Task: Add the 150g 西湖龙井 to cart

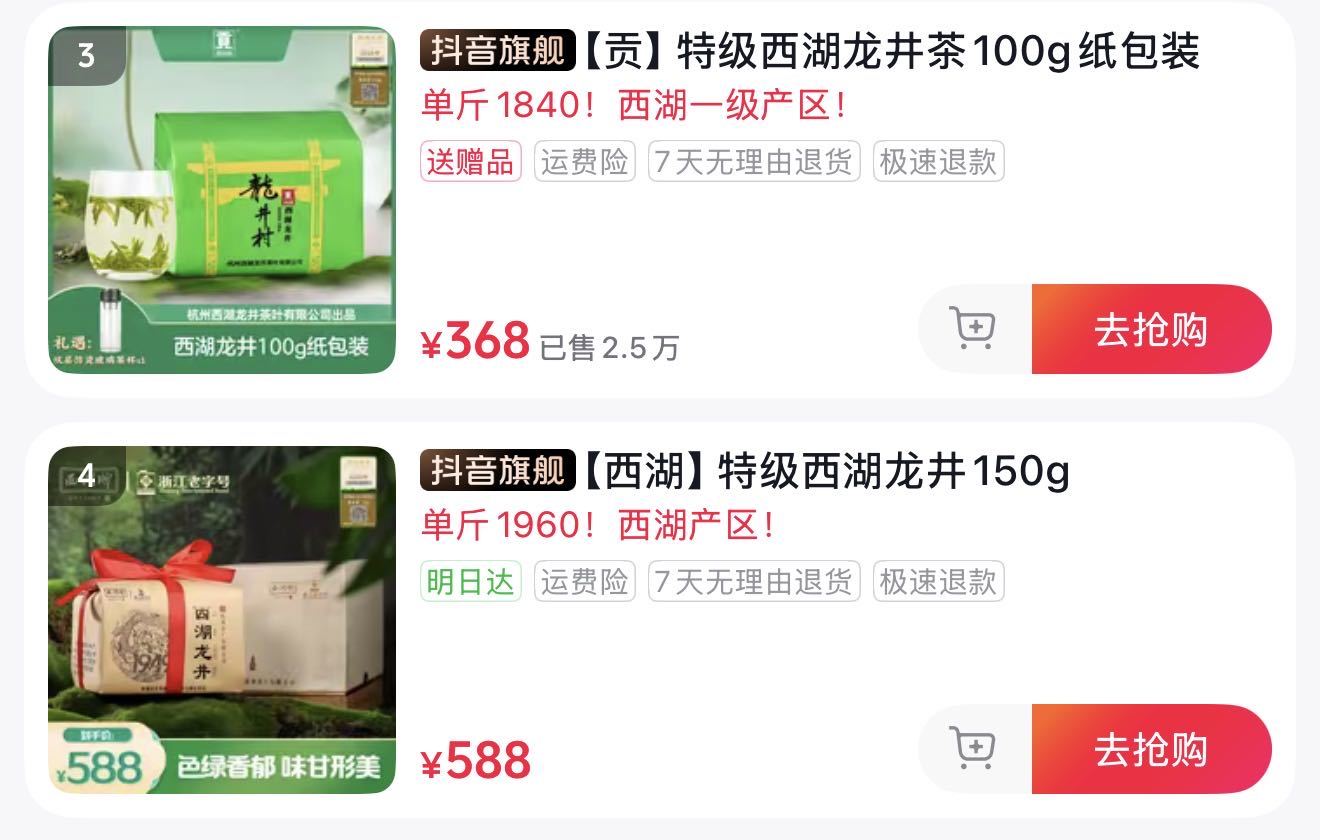Action: (973, 749)
